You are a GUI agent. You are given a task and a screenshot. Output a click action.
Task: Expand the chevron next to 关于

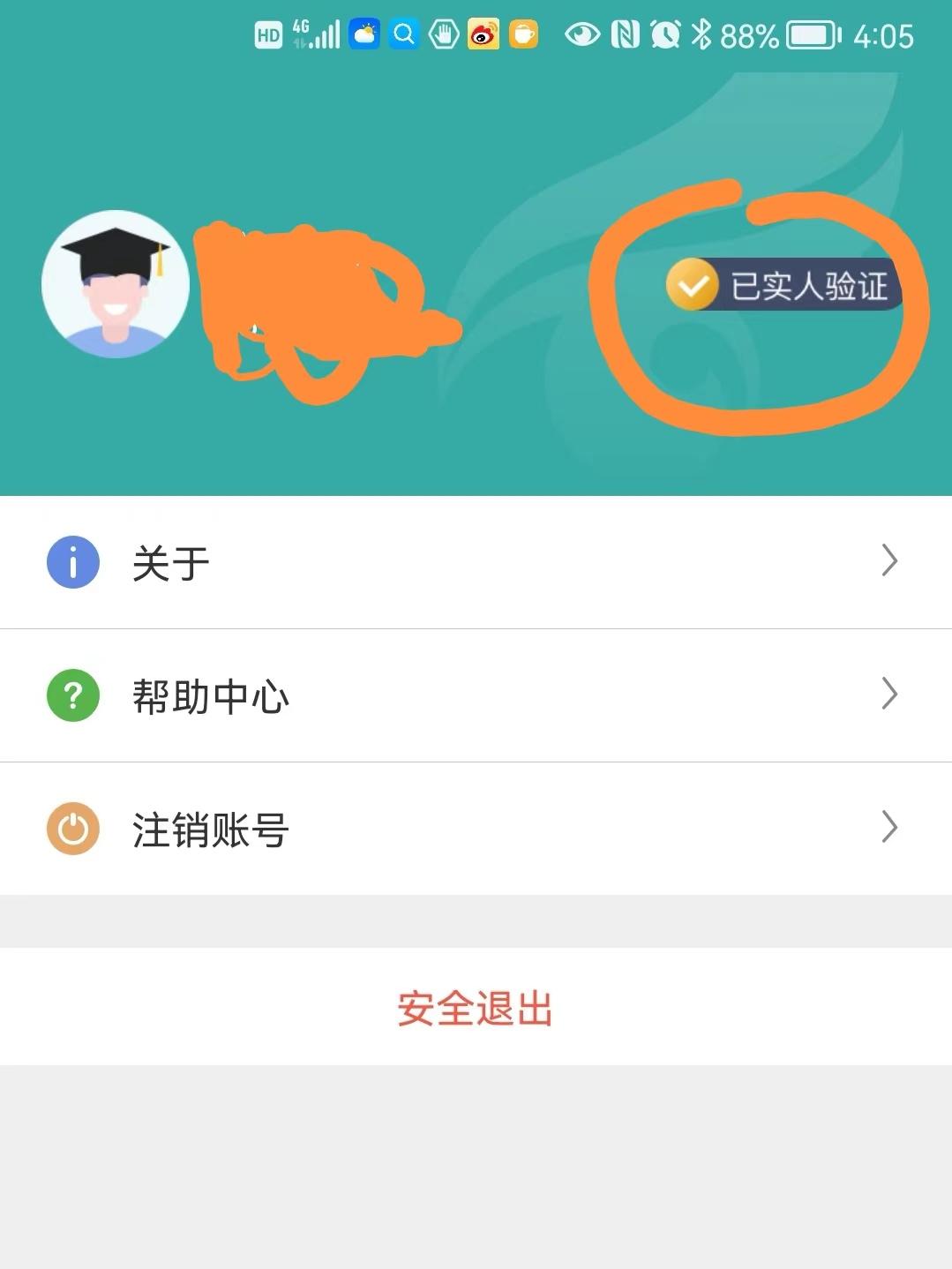click(x=889, y=561)
